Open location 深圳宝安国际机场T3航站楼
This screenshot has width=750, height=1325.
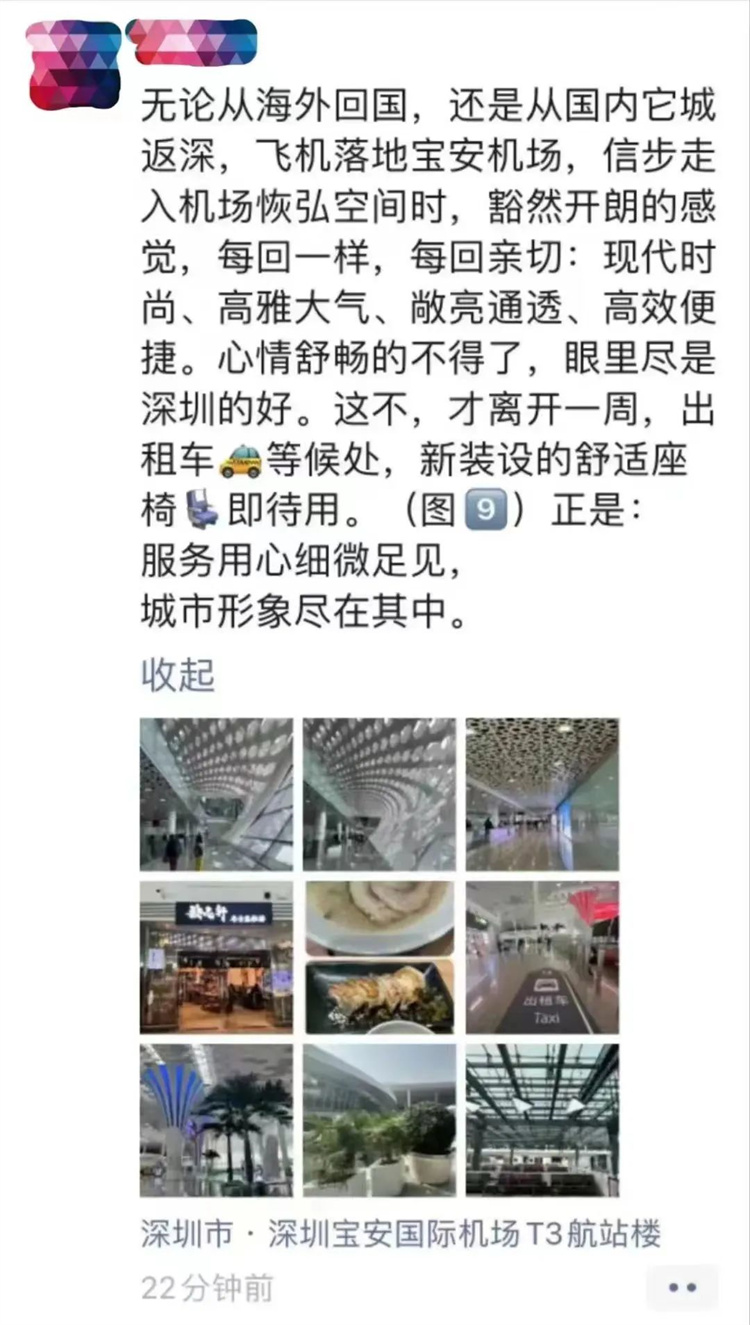coord(400,1233)
